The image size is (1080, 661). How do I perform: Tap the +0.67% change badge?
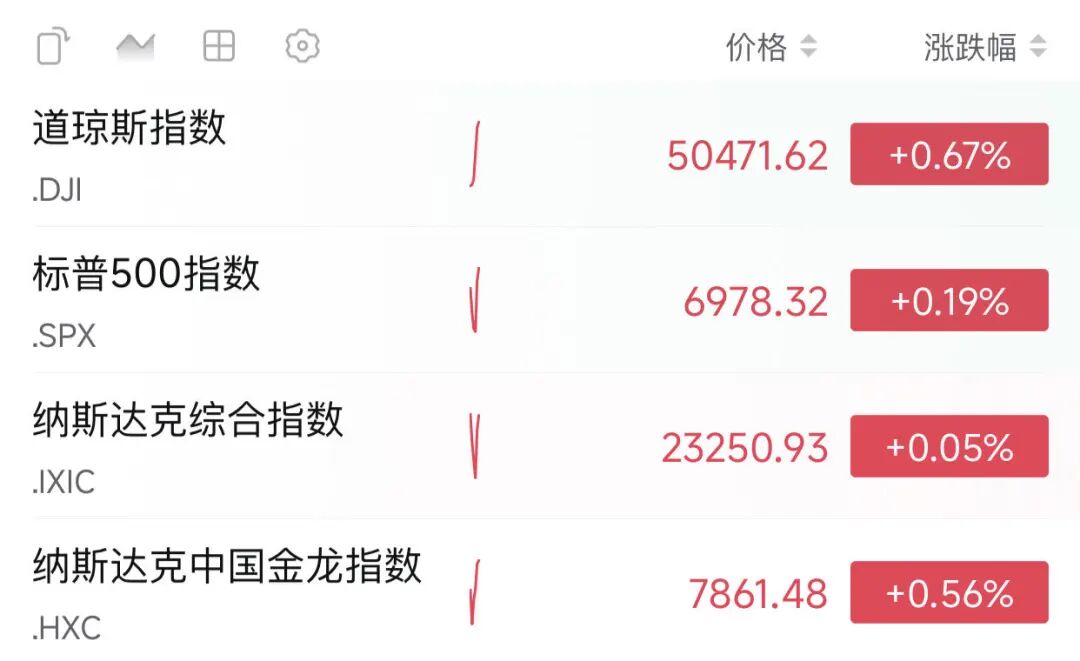(949, 155)
